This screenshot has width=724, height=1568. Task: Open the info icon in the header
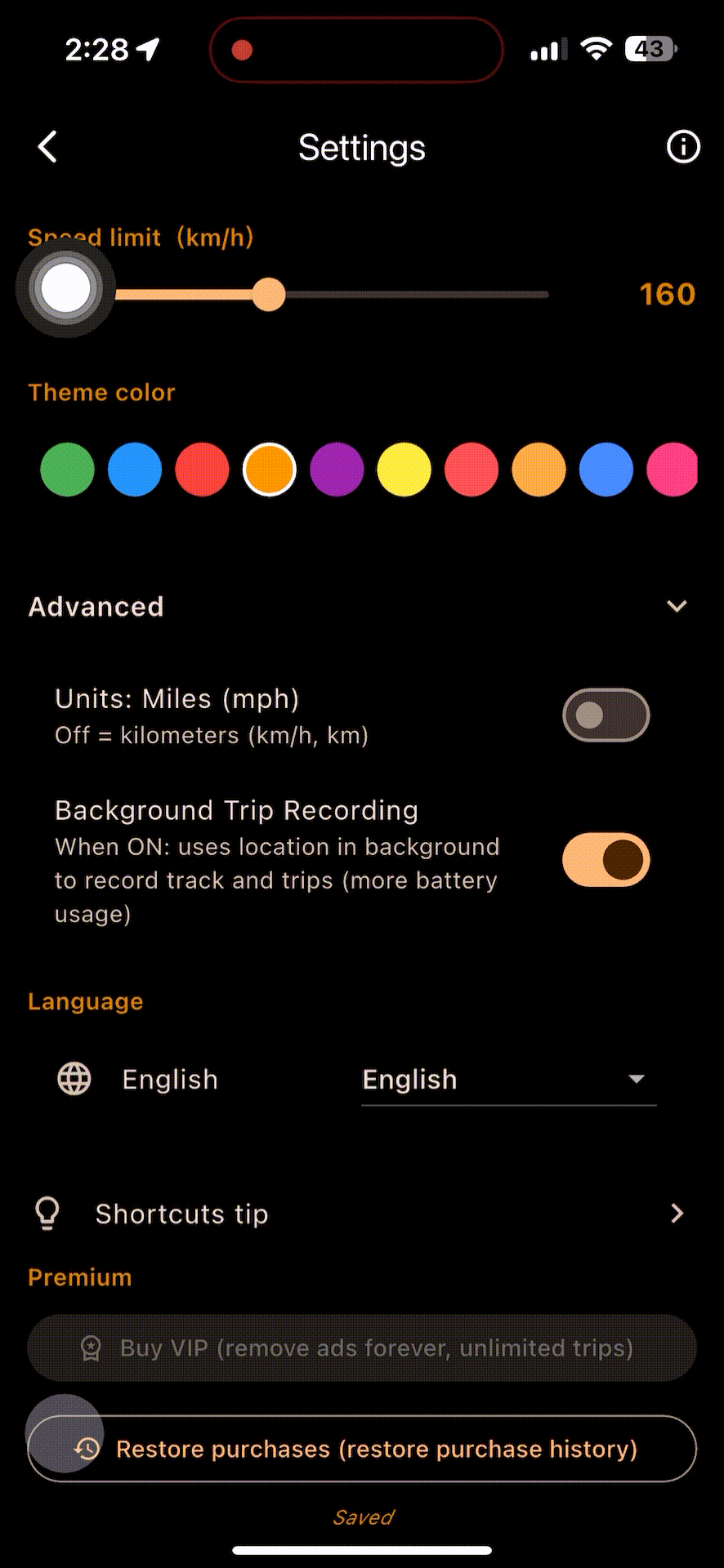683,147
